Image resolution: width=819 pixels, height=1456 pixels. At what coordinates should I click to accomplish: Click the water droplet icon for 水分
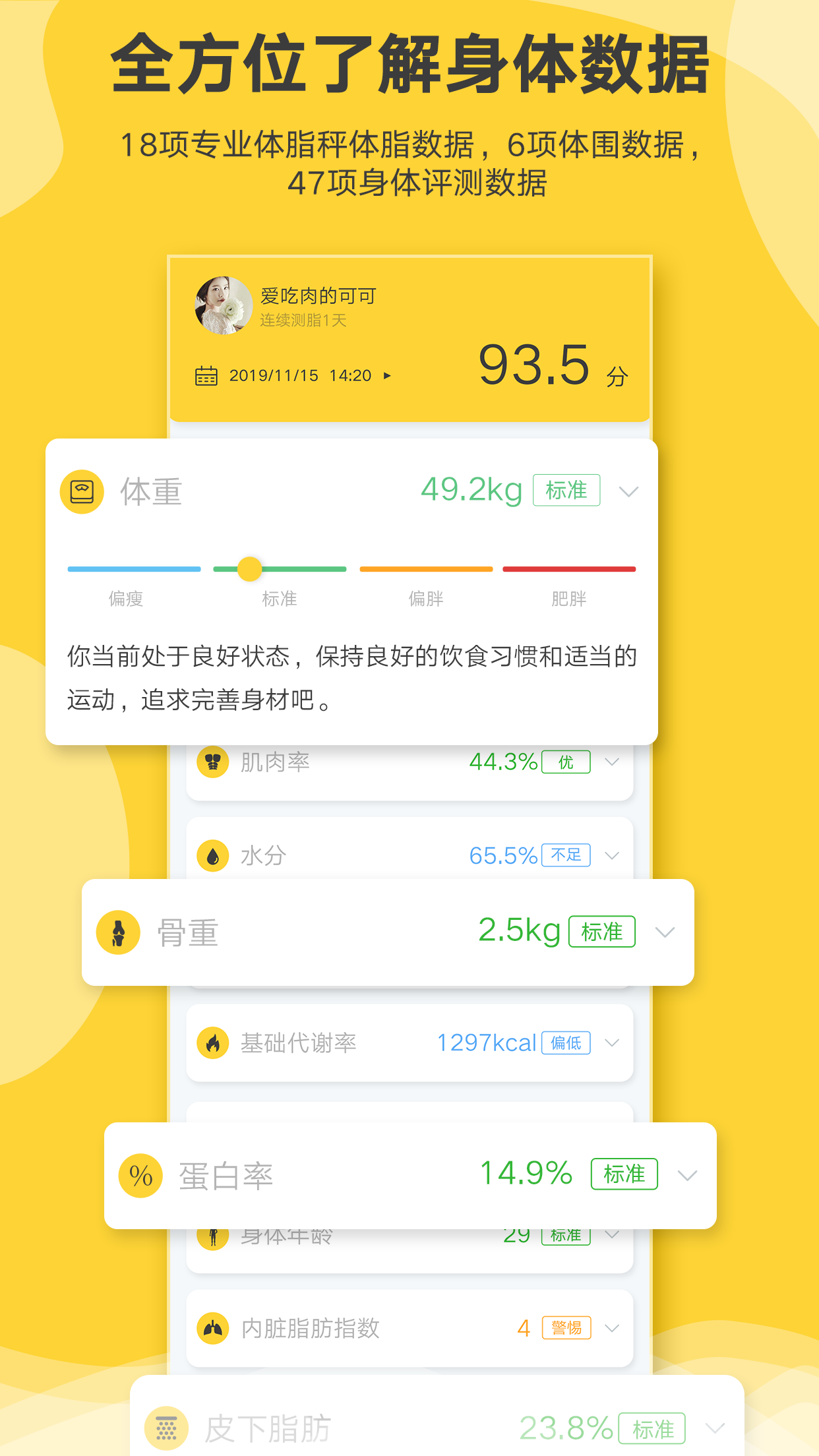[214, 855]
